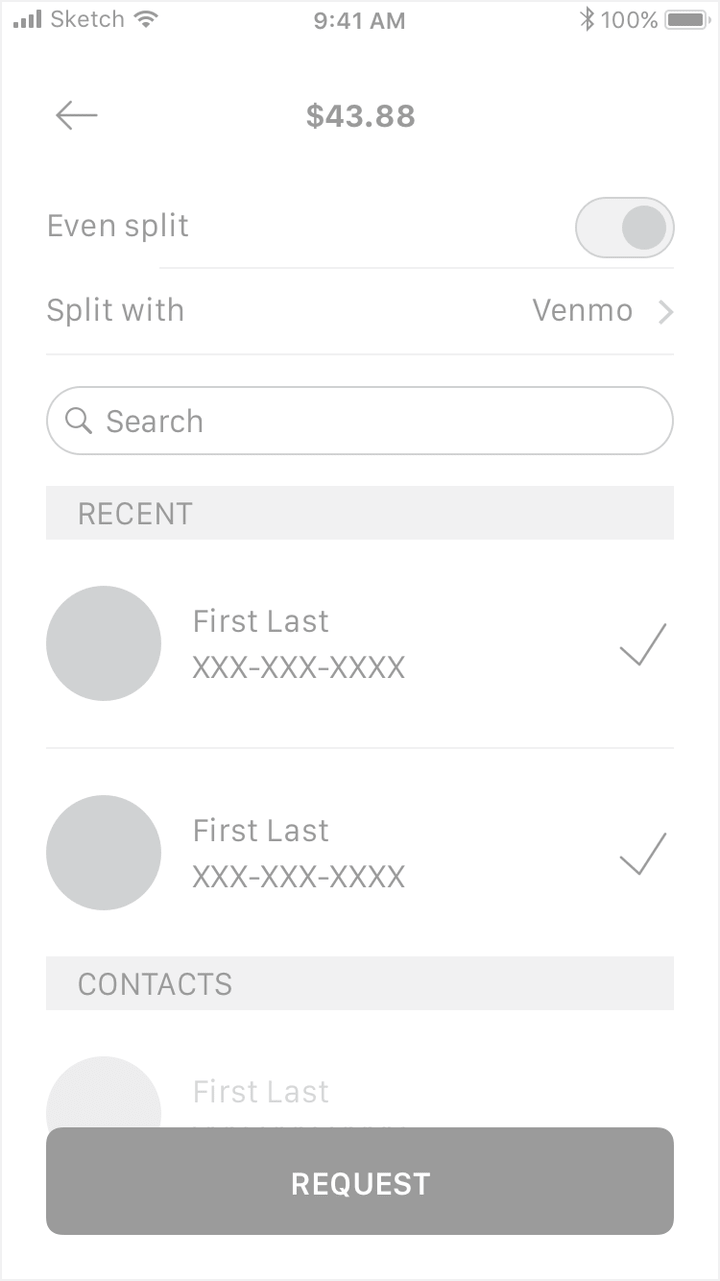
Task: Go back using the arrow icon
Action: click(76, 116)
